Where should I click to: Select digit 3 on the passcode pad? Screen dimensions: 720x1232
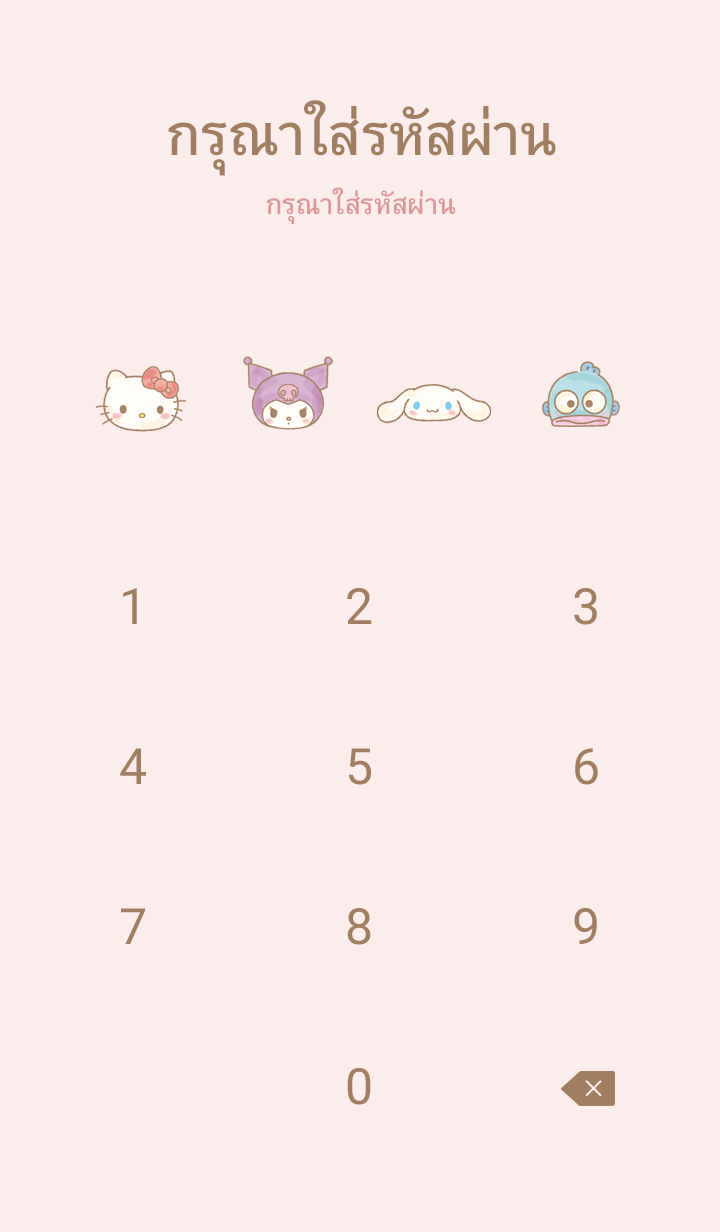coord(586,607)
